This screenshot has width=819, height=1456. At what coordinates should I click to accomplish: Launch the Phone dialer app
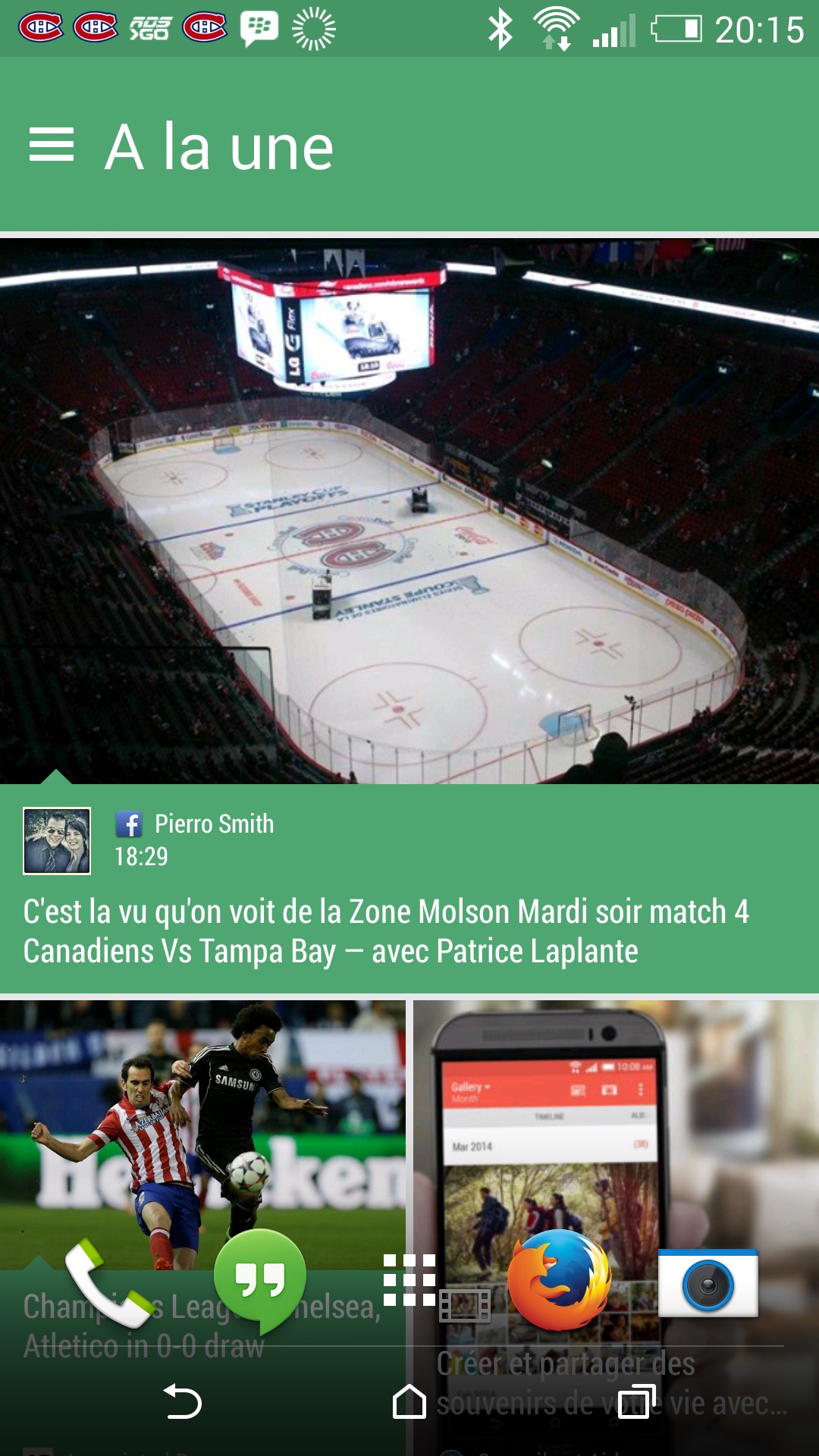pyautogui.click(x=107, y=1285)
